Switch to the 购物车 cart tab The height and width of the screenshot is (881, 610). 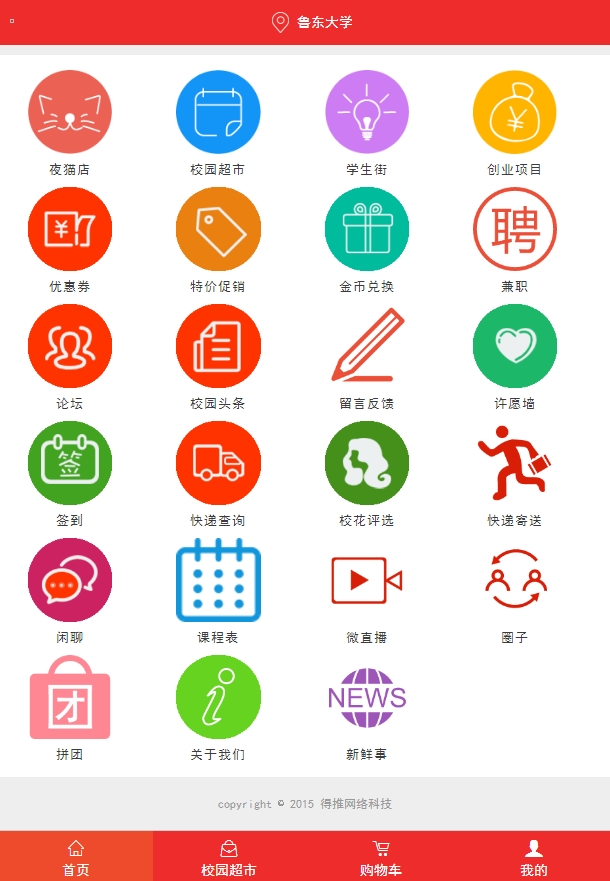click(381, 857)
